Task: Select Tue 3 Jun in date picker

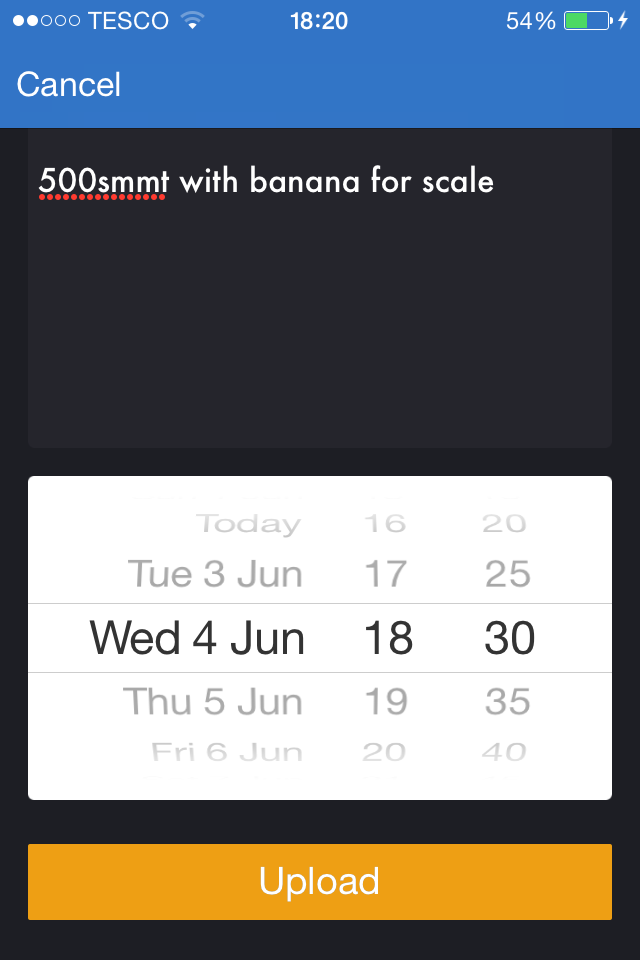Action: tap(215, 575)
